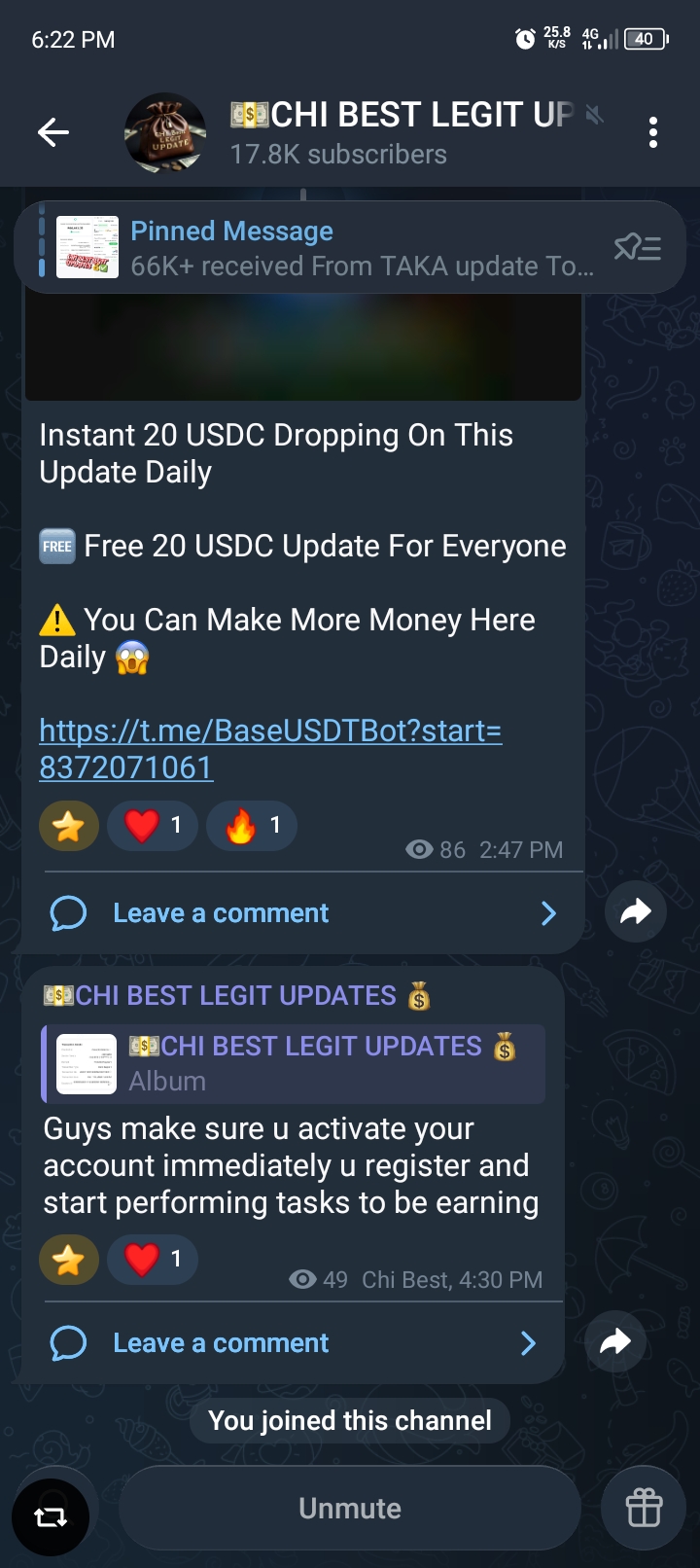The height and width of the screenshot is (1568, 700).
Task: Open CHI BEST LEGIT channel profile
Action: tap(389, 132)
